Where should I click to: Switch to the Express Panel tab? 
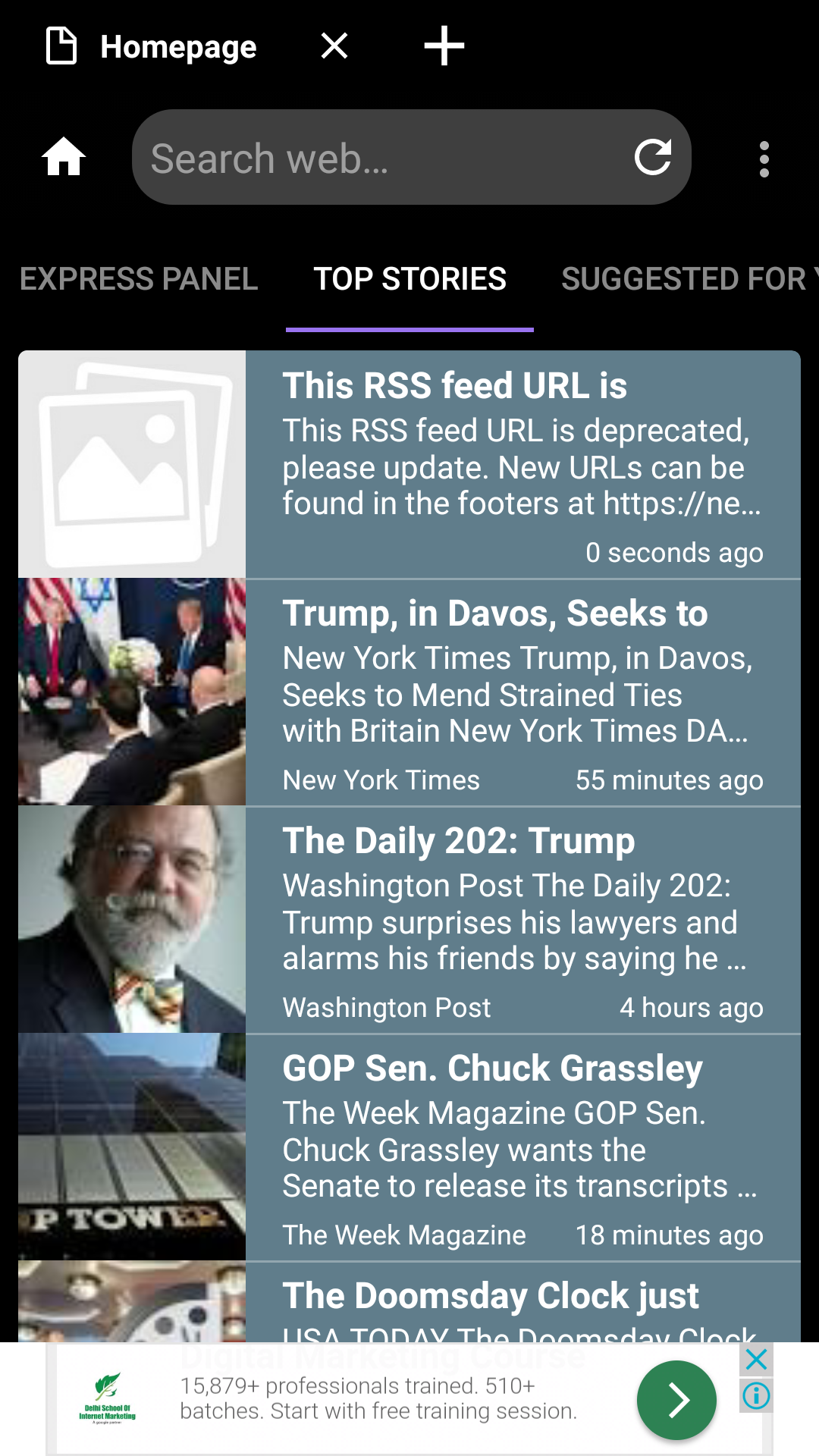[139, 279]
